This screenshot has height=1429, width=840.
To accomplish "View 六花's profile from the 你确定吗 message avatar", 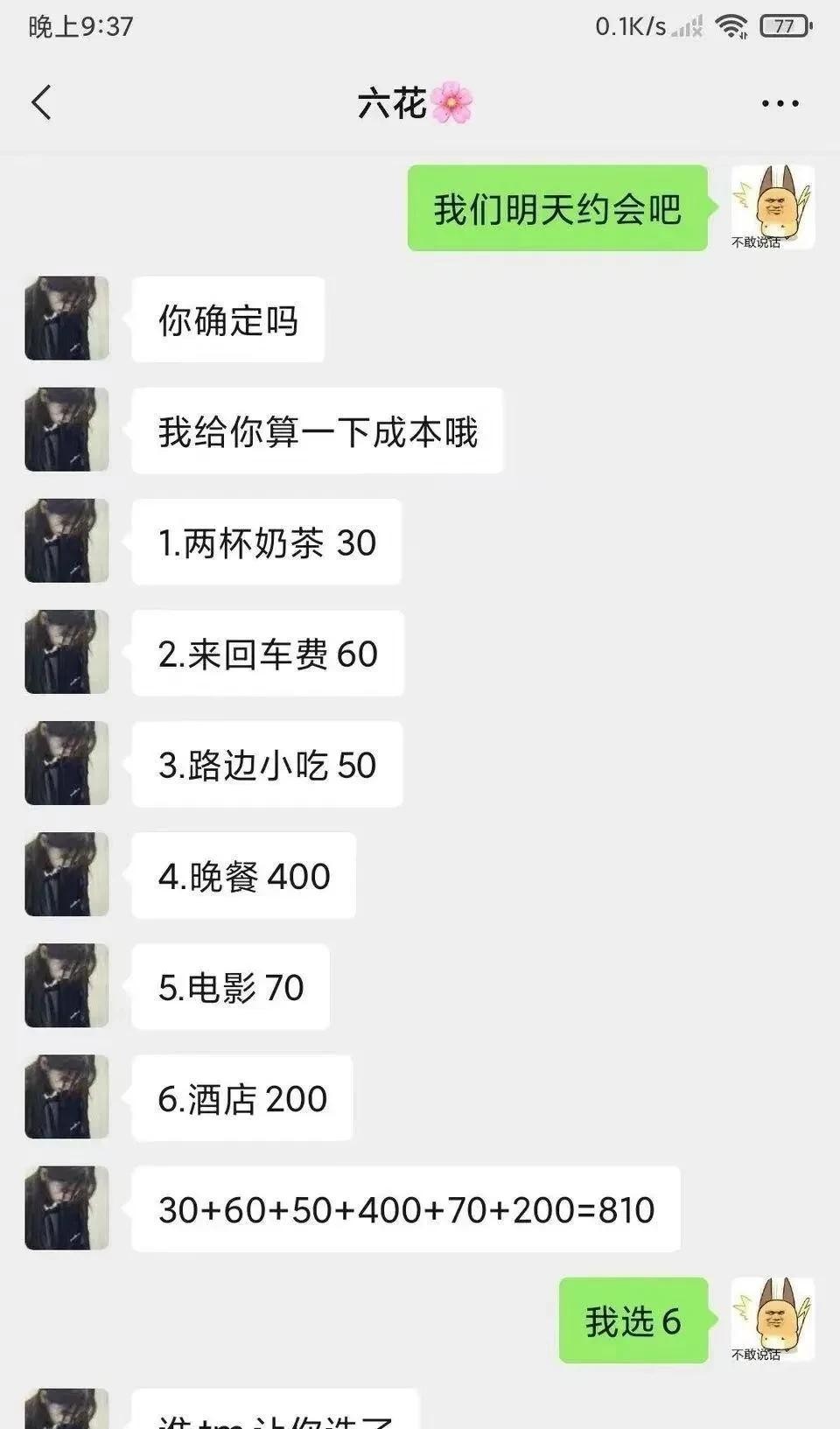I will (66, 319).
